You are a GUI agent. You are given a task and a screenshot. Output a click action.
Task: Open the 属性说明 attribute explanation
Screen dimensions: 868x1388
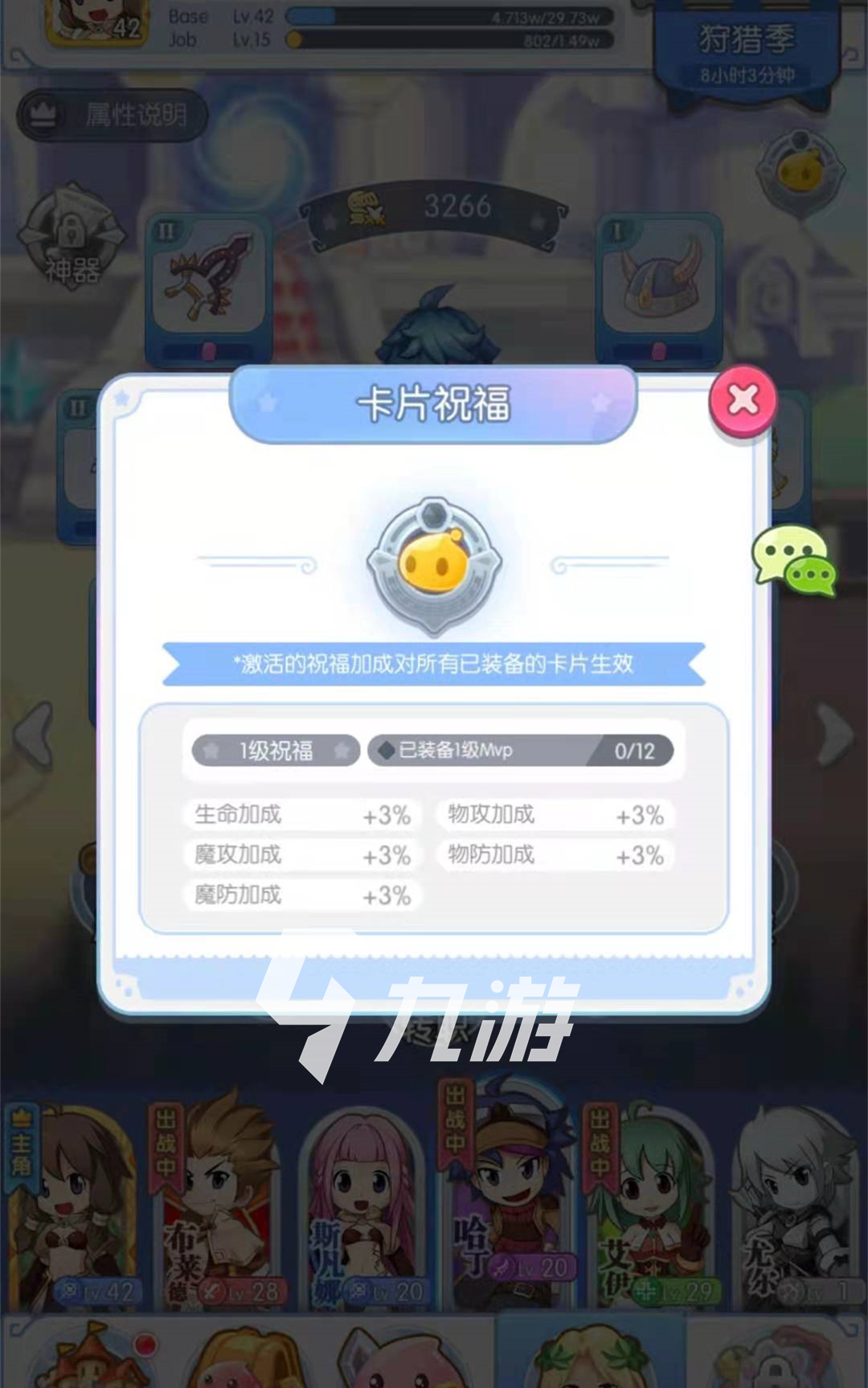[113, 116]
